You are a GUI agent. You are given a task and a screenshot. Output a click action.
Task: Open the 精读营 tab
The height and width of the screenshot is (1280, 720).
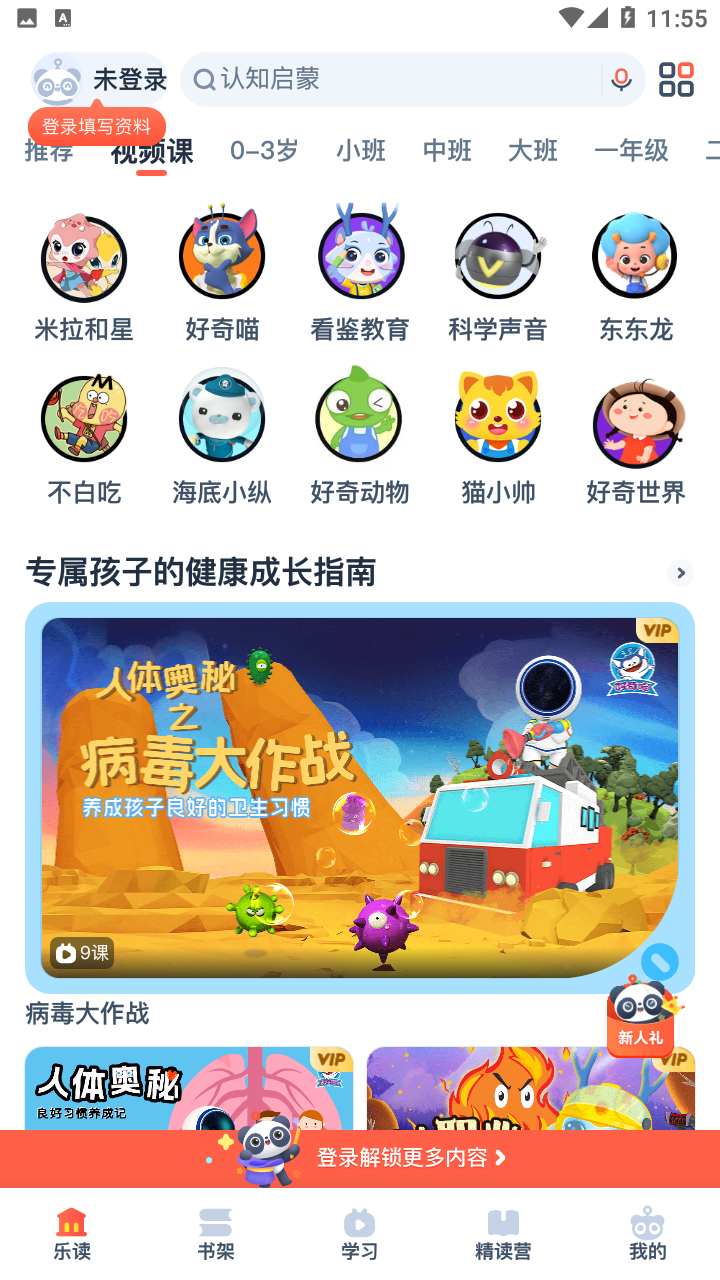[503, 1234]
